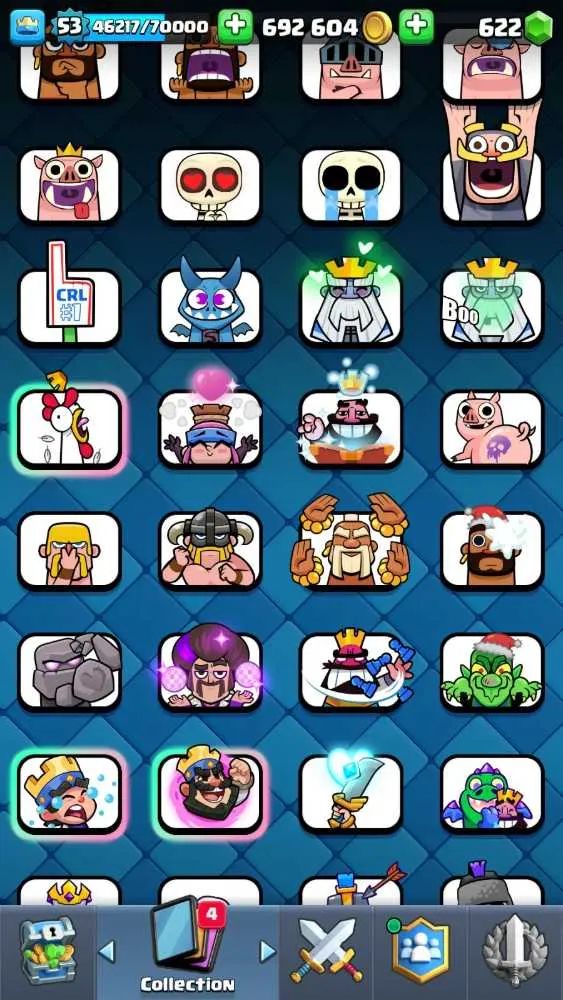
Task: Select the pig with purple skull tattoo emote
Action: tap(492, 429)
